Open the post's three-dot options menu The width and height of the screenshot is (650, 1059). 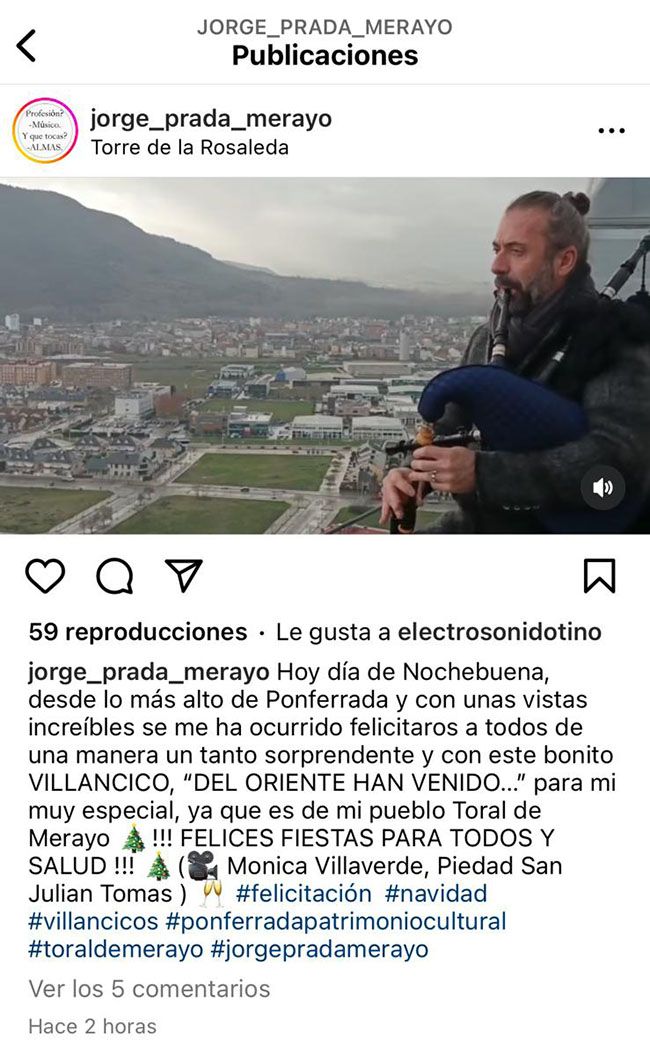pos(611,131)
